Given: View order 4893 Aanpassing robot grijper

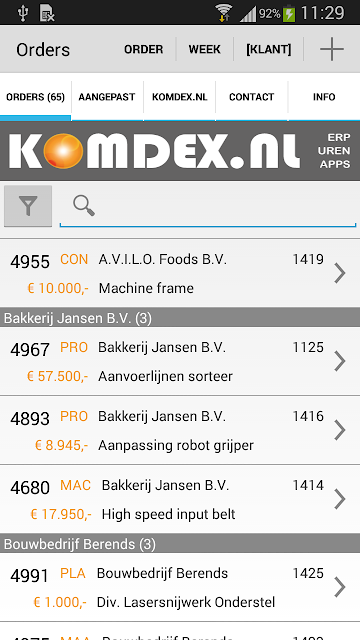Looking at the screenshot, I should [180, 430].
